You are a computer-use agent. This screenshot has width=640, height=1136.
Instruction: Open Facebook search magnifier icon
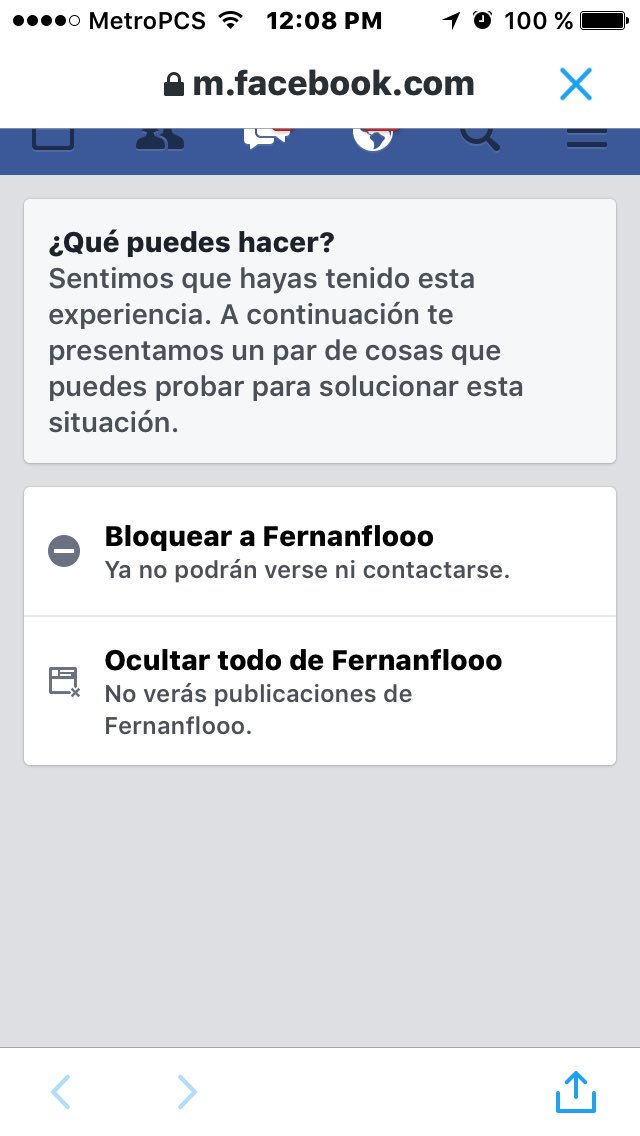[480, 139]
